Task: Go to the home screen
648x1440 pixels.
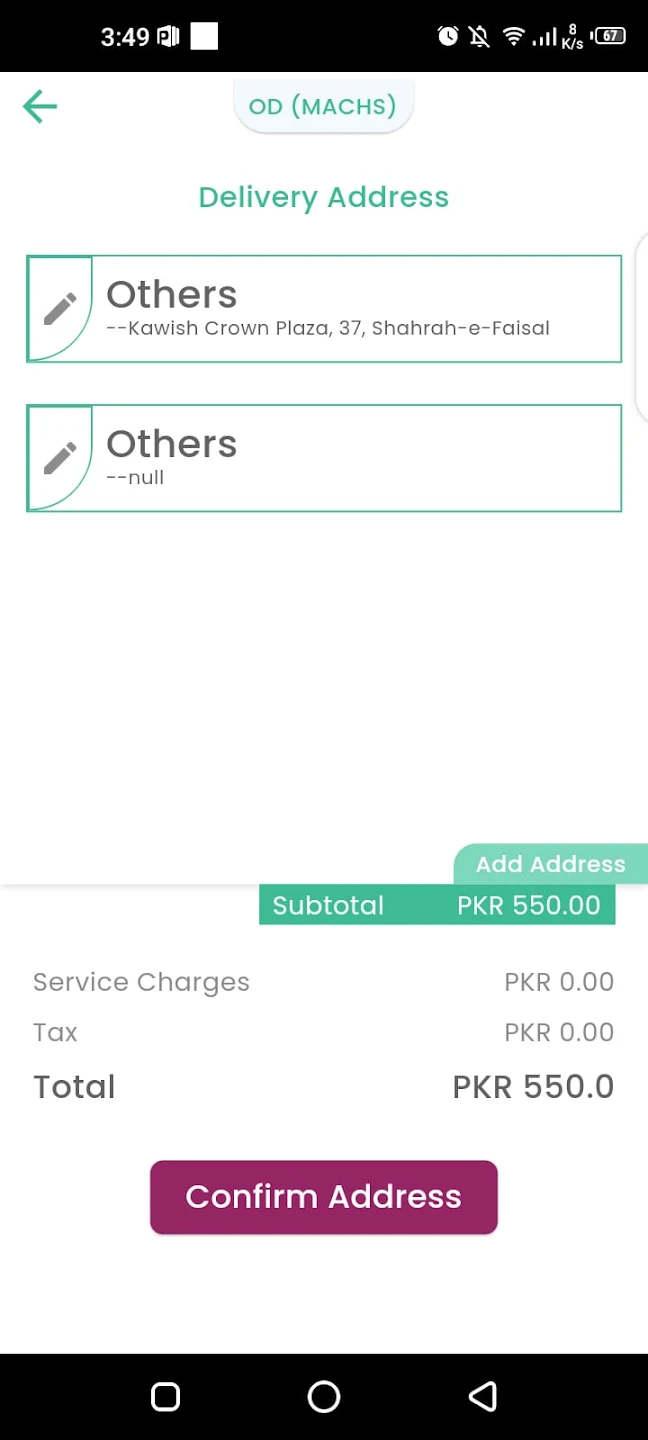Action: (323, 1397)
